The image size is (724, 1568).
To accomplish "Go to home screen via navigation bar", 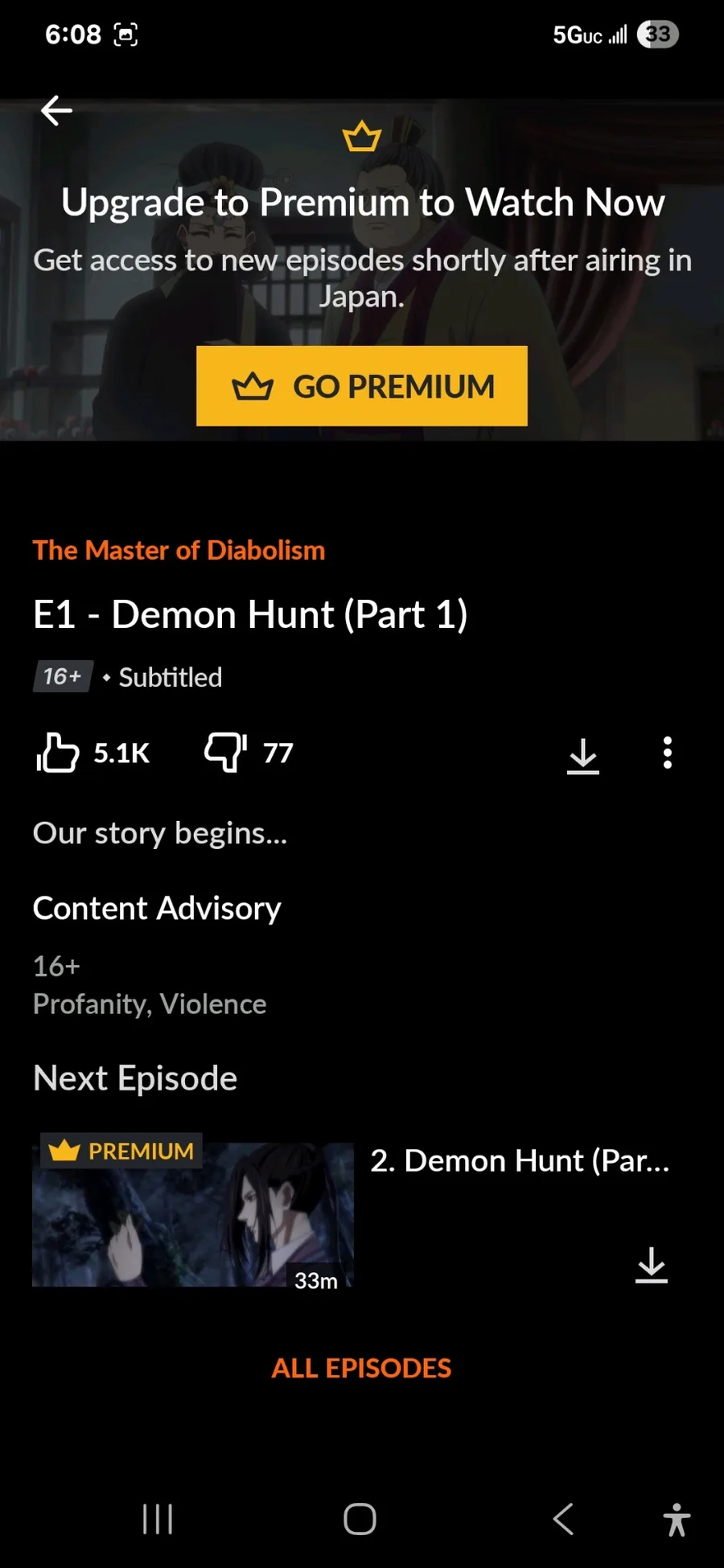I will [360, 1519].
